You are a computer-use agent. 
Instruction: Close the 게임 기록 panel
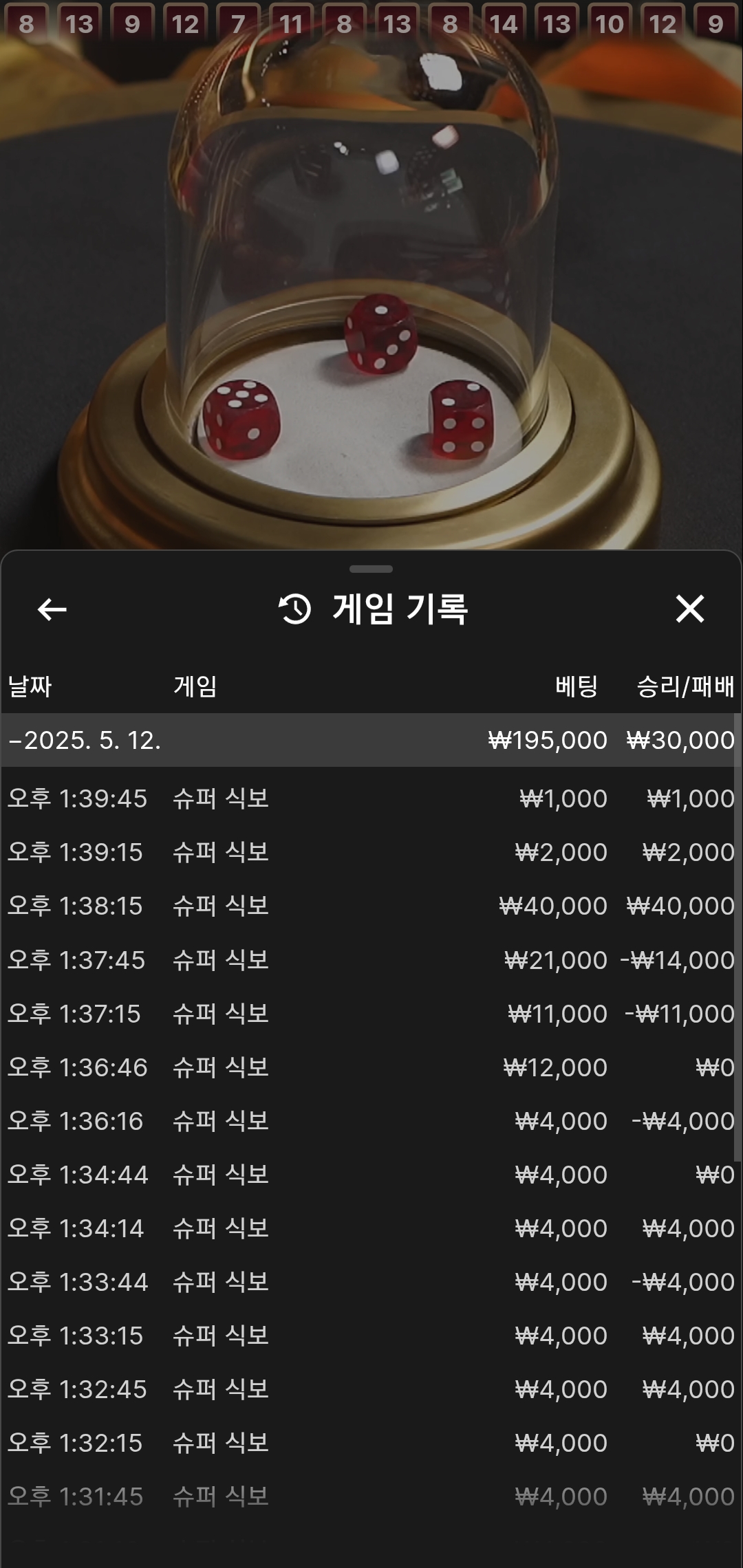(x=689, y=609)
